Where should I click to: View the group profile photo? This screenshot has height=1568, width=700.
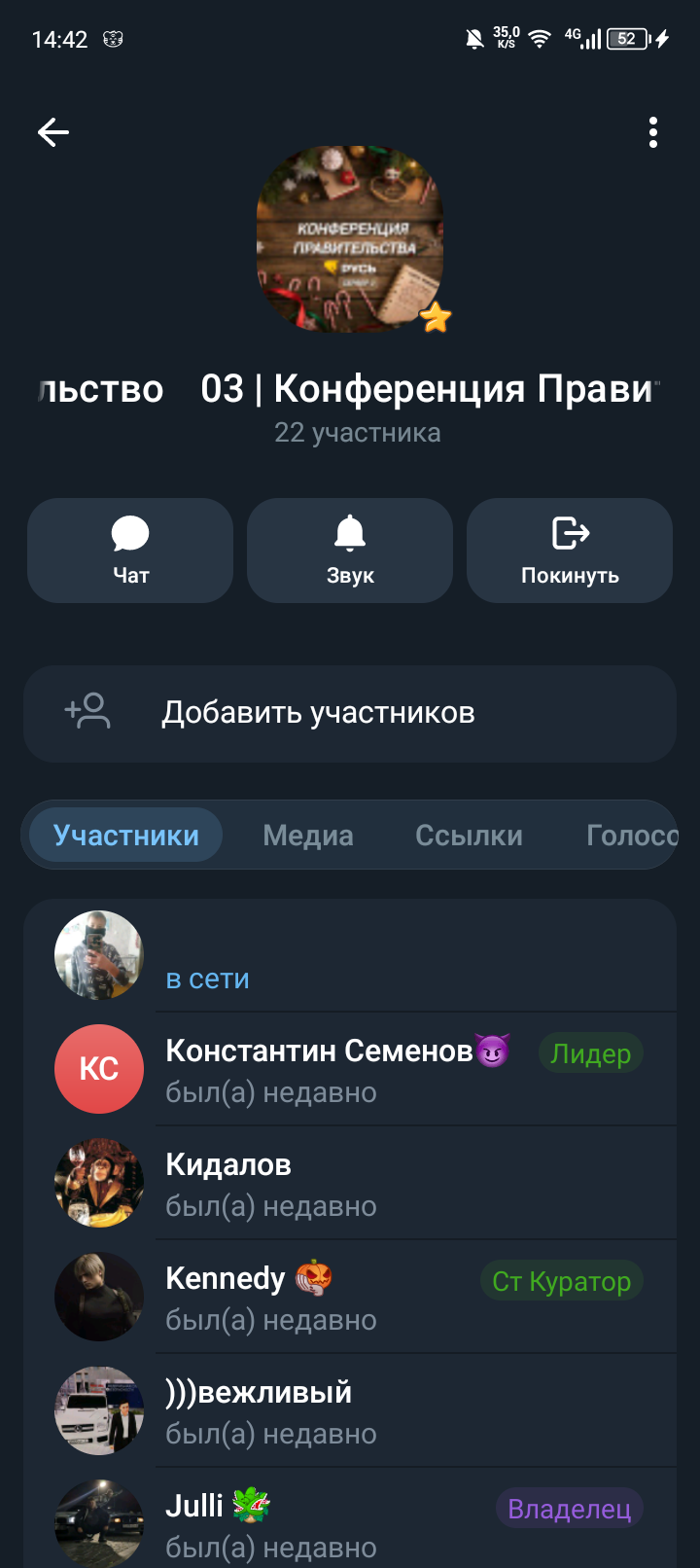tap(350, 239)
